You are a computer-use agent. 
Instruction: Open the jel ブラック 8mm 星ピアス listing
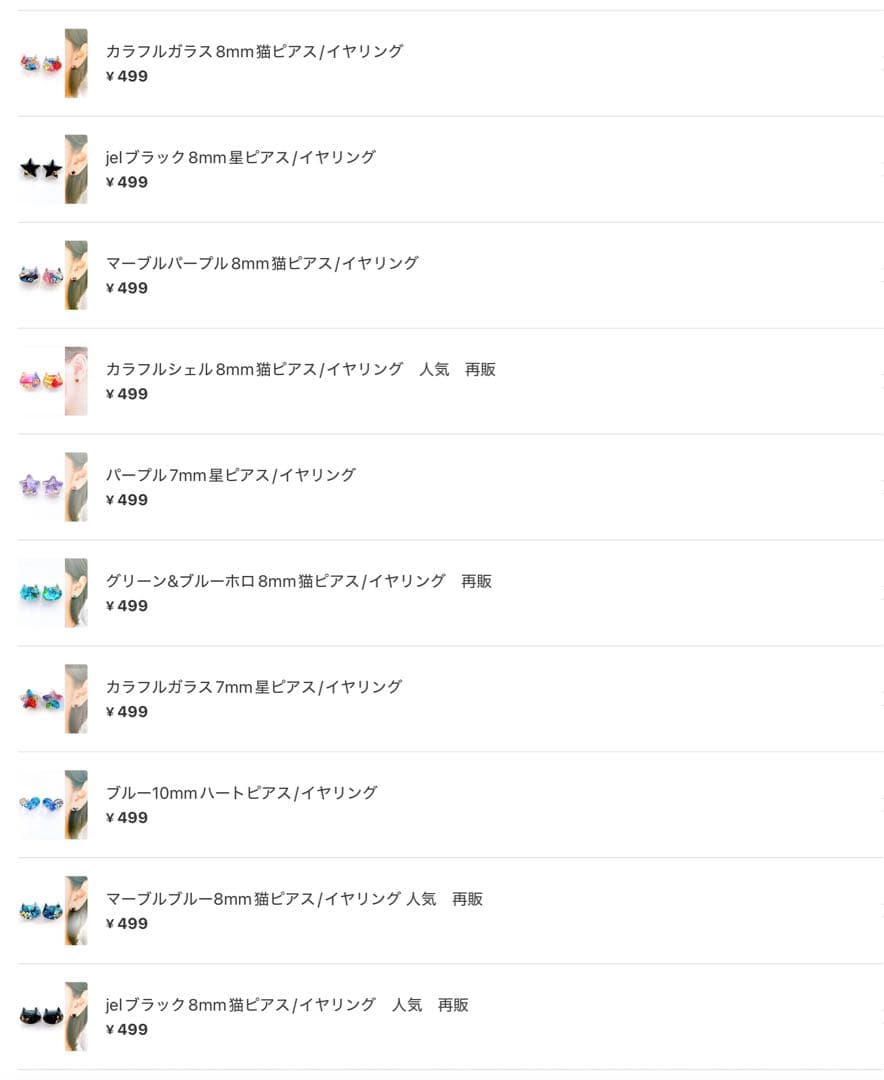point(240,157)
